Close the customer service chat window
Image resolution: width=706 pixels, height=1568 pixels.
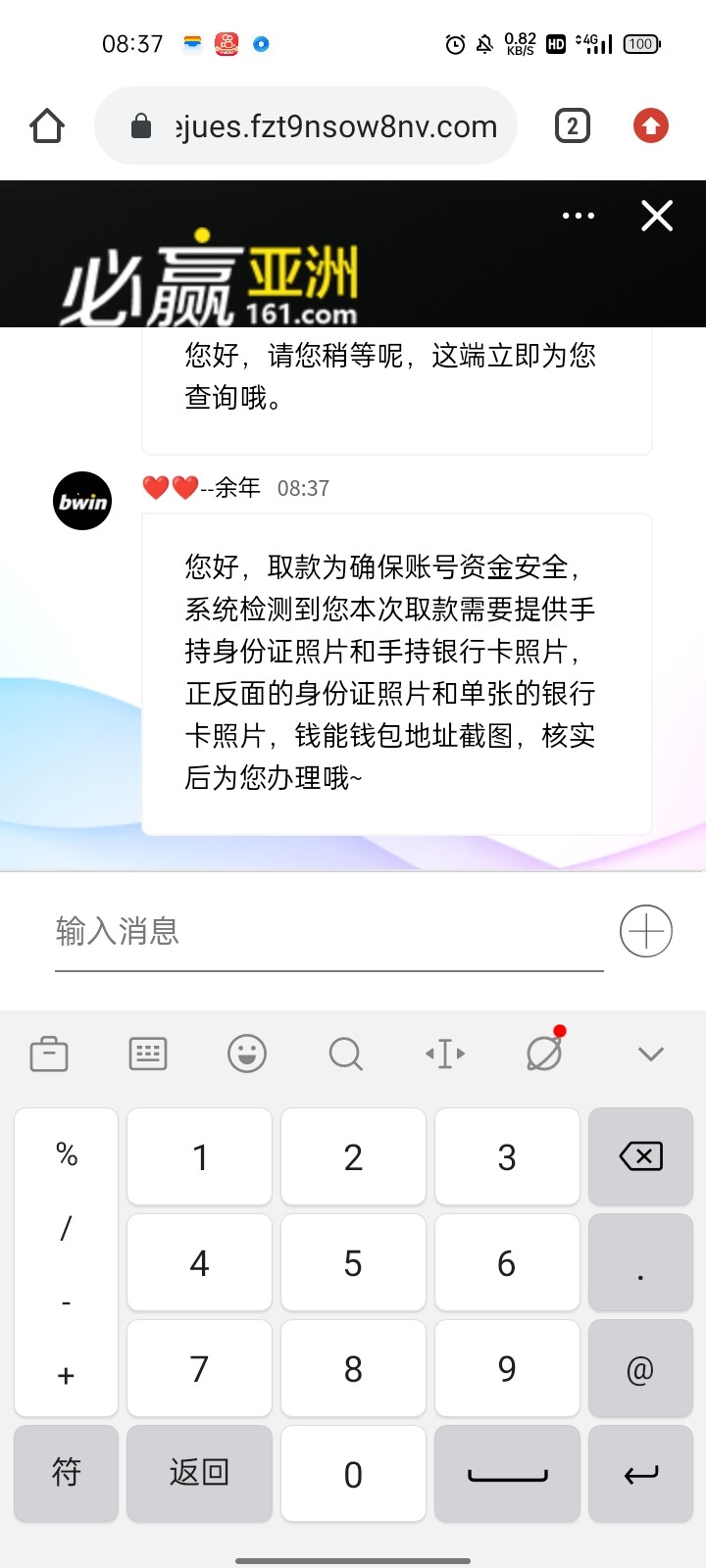click(x=657, y=216)
